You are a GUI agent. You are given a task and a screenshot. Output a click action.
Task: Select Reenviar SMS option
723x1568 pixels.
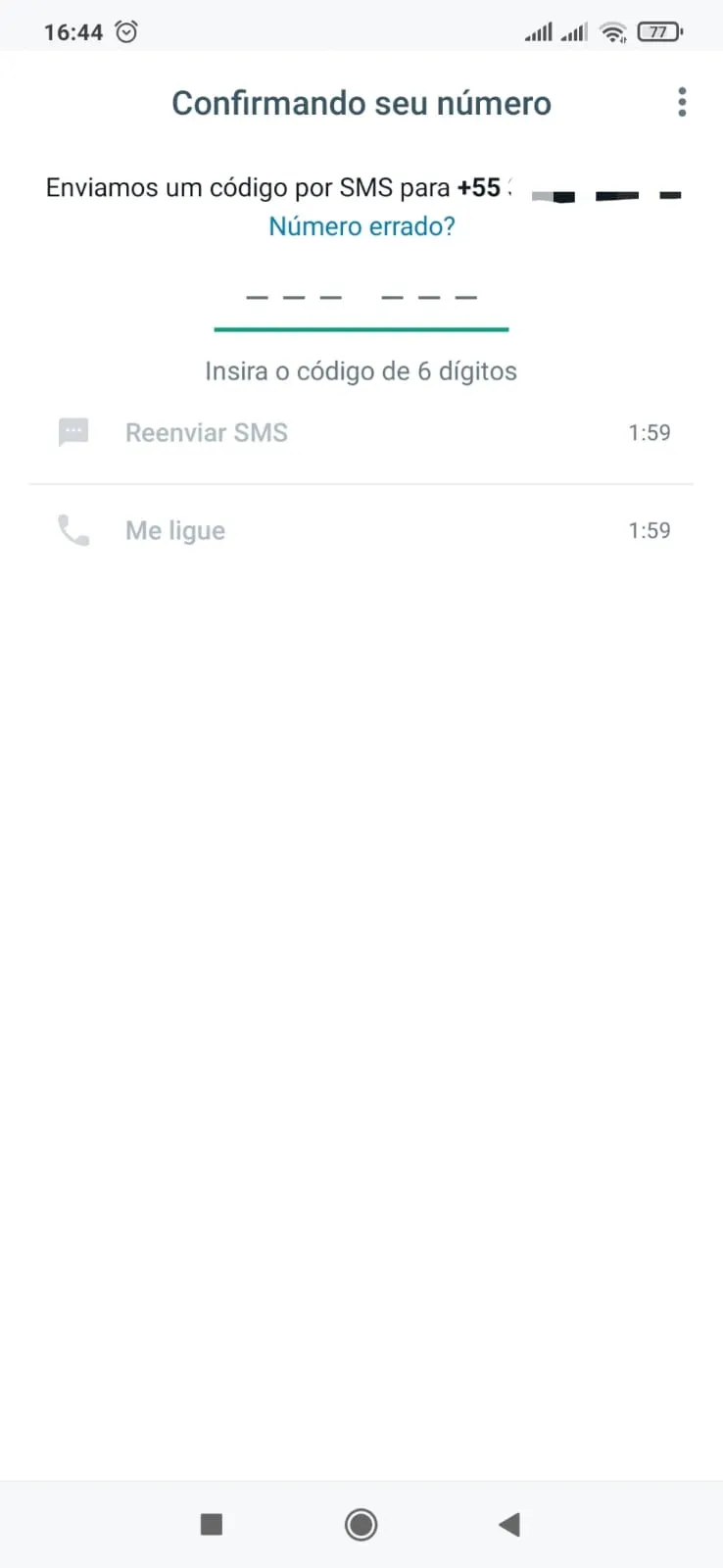click(x=206, y=432)
